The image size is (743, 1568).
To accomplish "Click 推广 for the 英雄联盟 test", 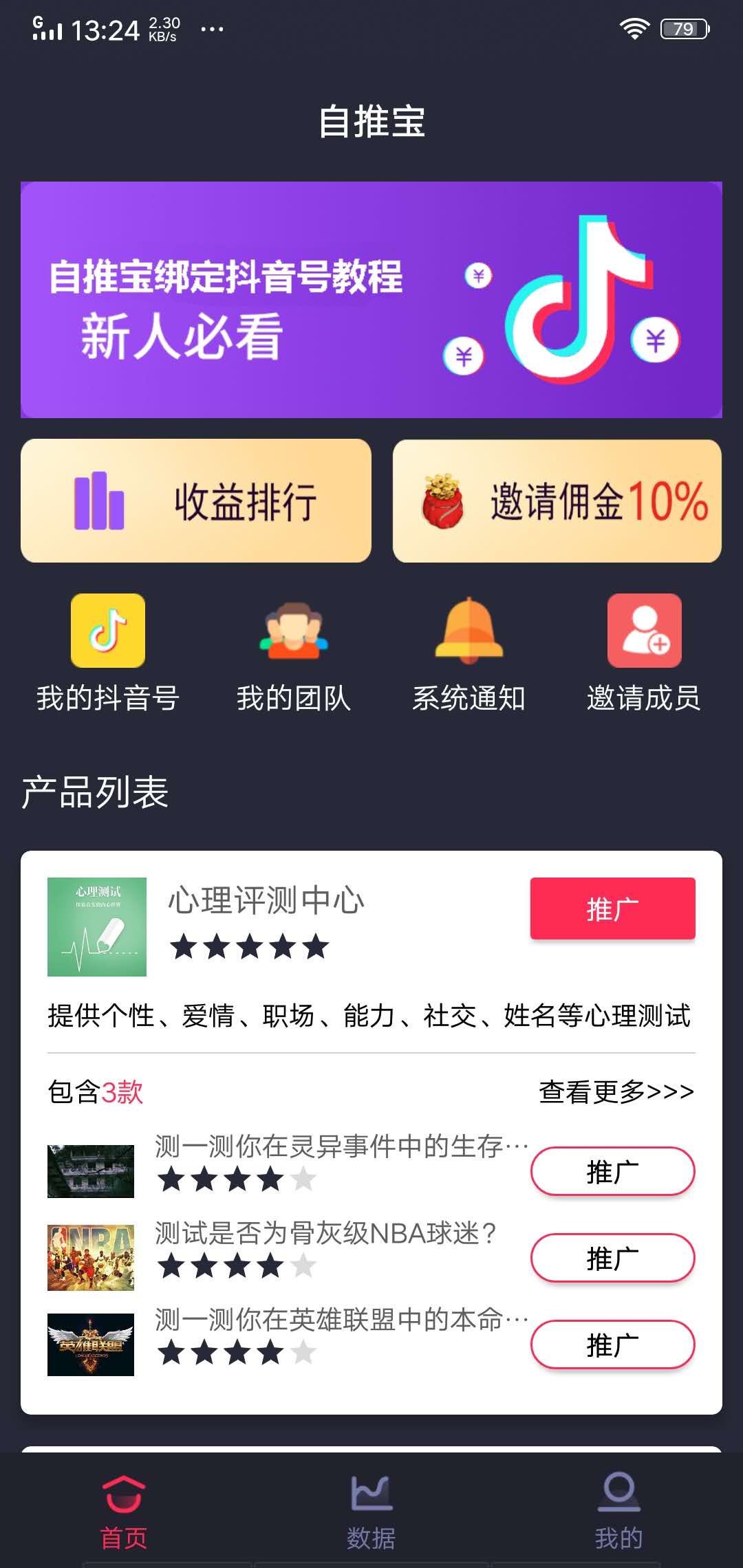I will 612,1346.
